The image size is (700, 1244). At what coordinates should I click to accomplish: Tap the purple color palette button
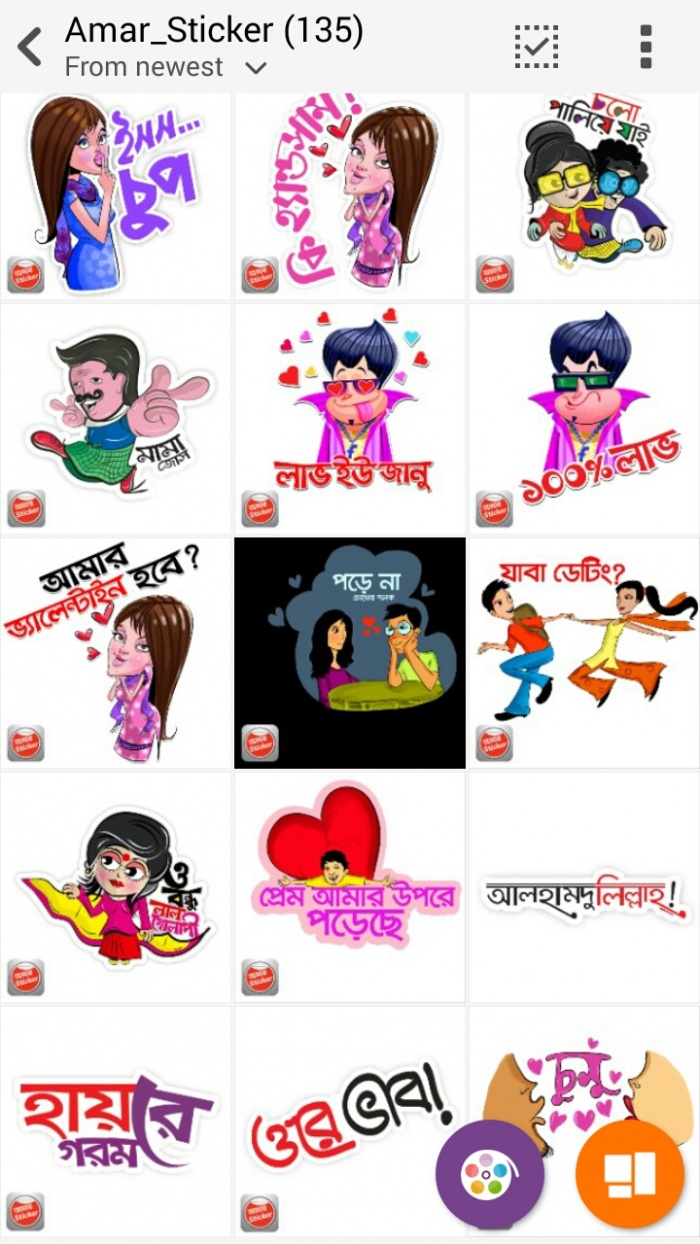489,1174
